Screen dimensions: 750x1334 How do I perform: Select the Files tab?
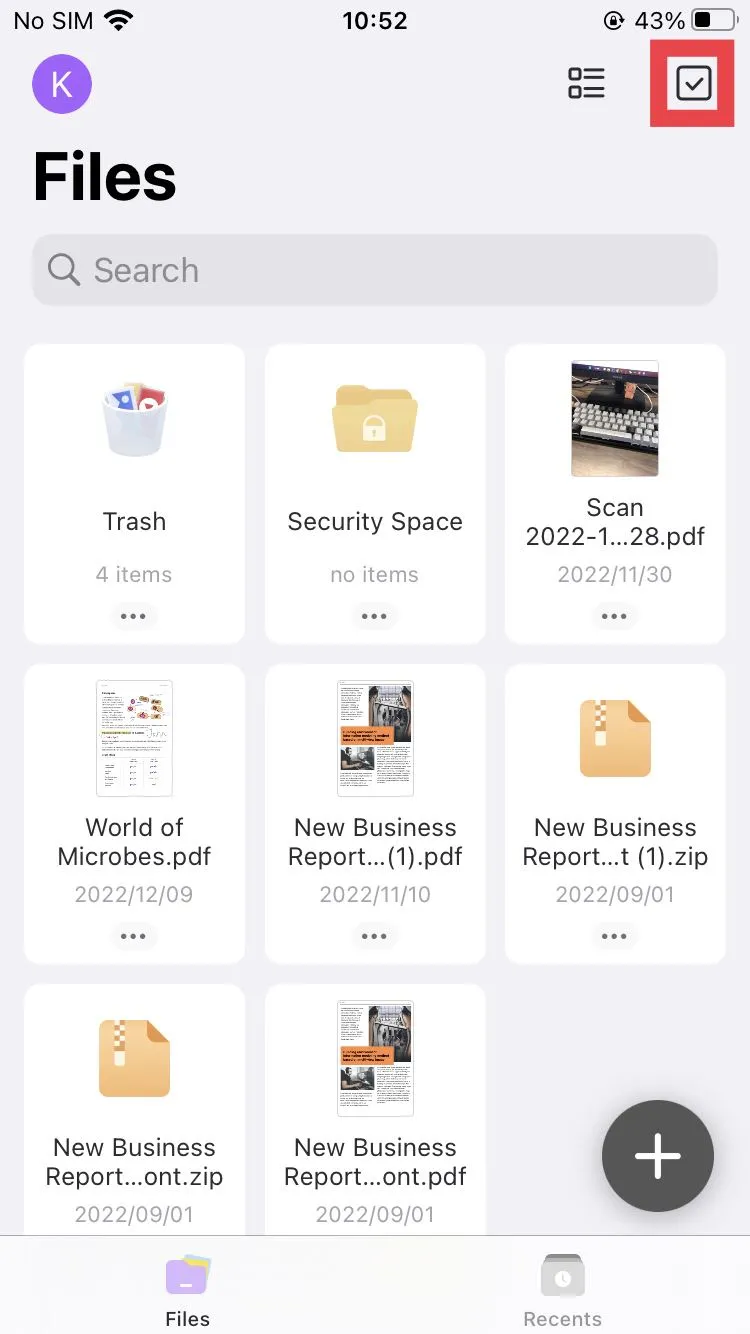pyautogui.click(x=188, y=1290)
